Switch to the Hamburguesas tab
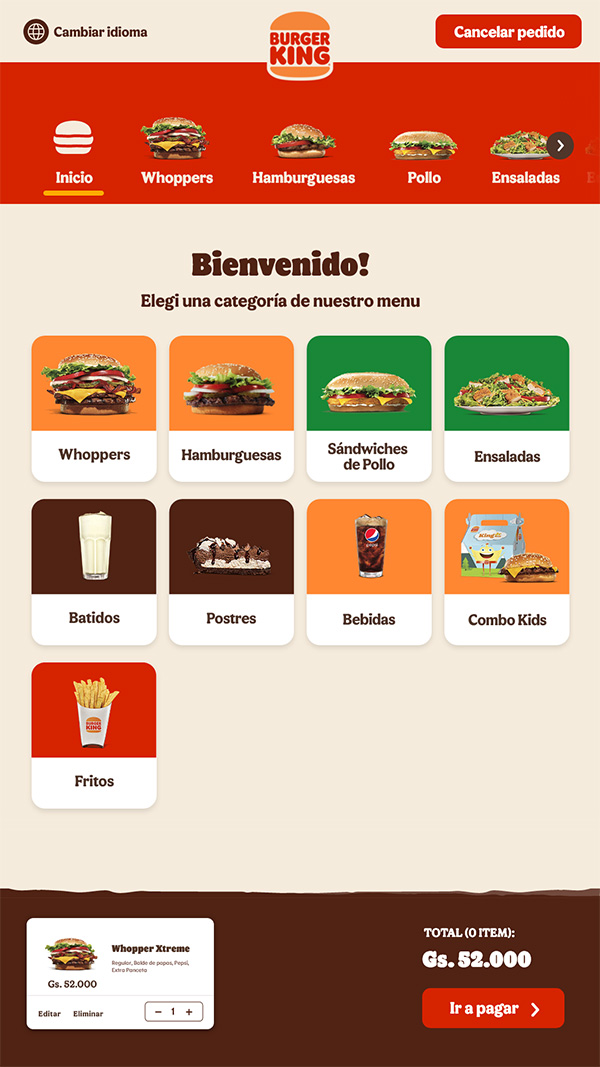This screenshot has height=1067, width=600. pos(303,153)
